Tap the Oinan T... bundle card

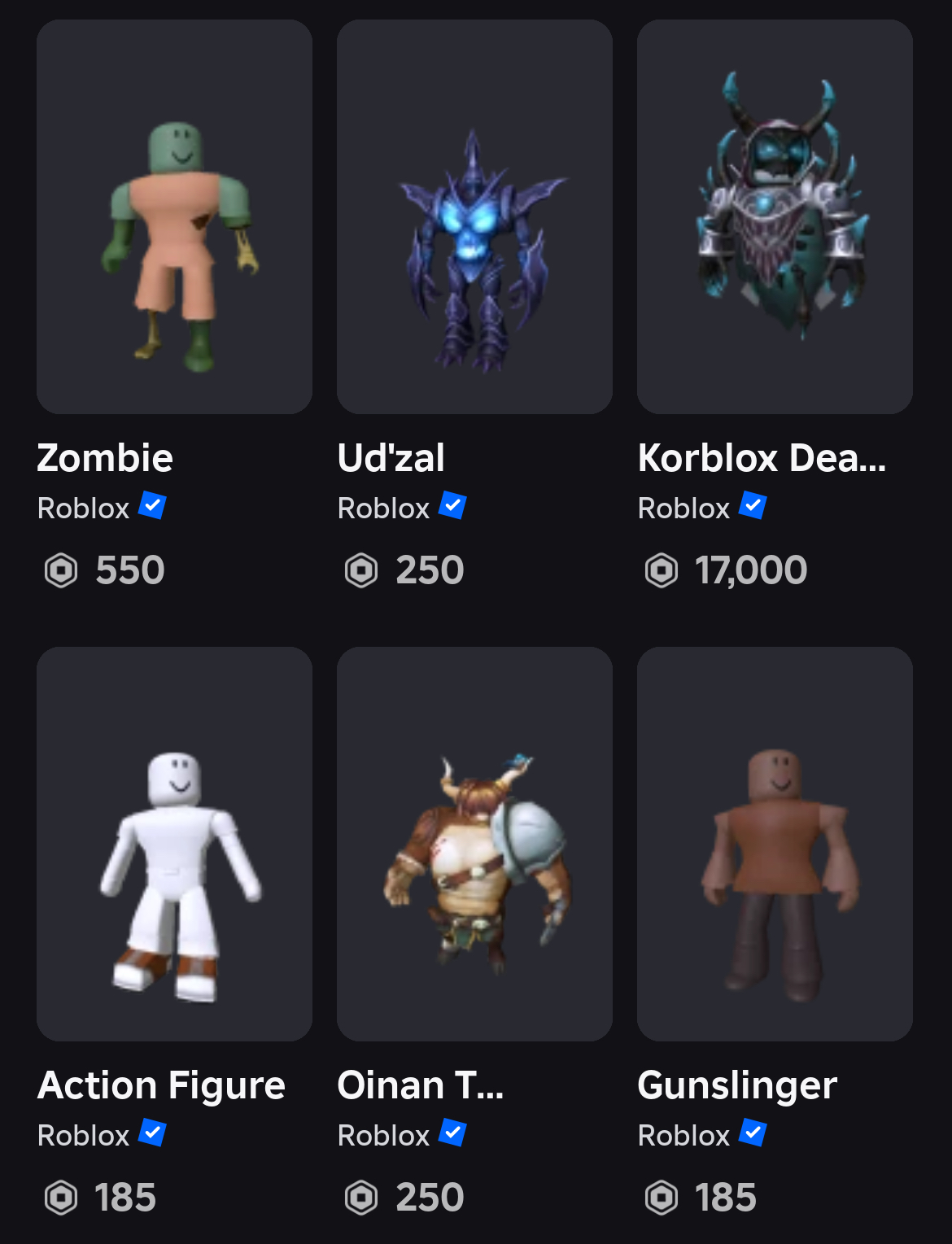[474, 844]
